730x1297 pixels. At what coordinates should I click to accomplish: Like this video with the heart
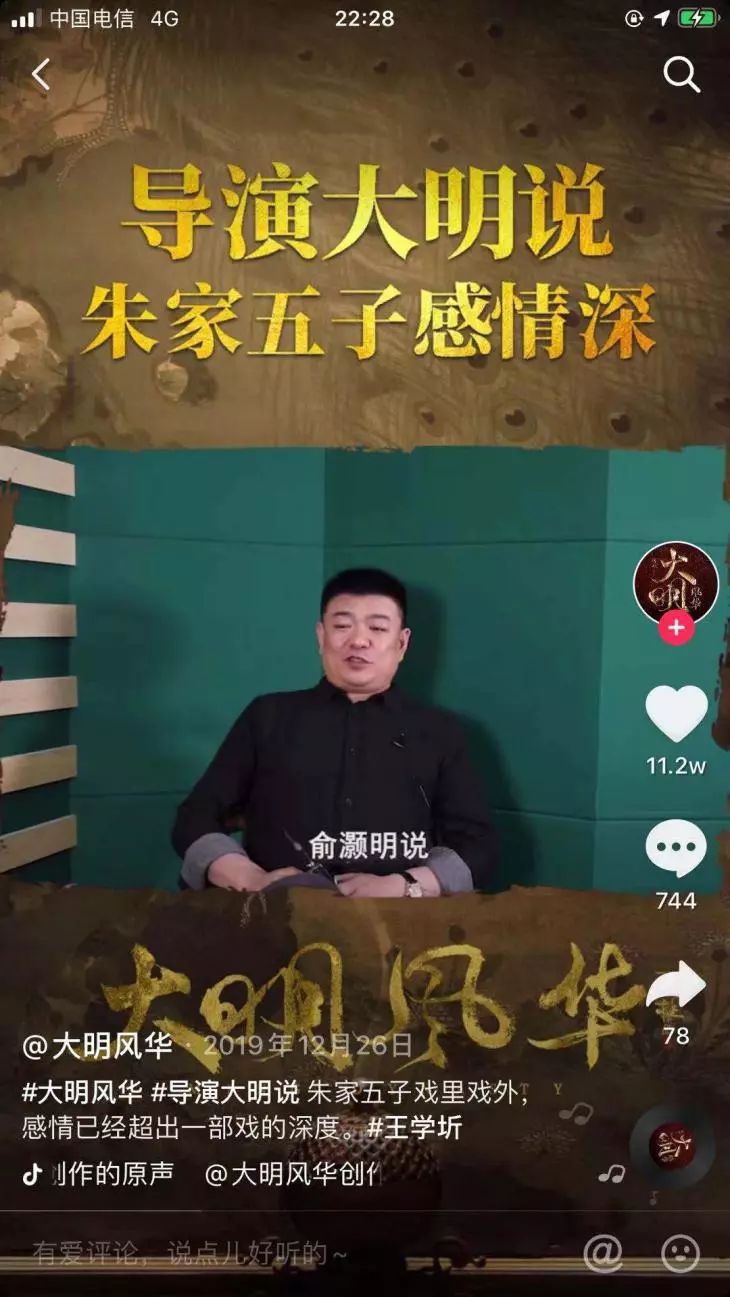coord(676,714)
